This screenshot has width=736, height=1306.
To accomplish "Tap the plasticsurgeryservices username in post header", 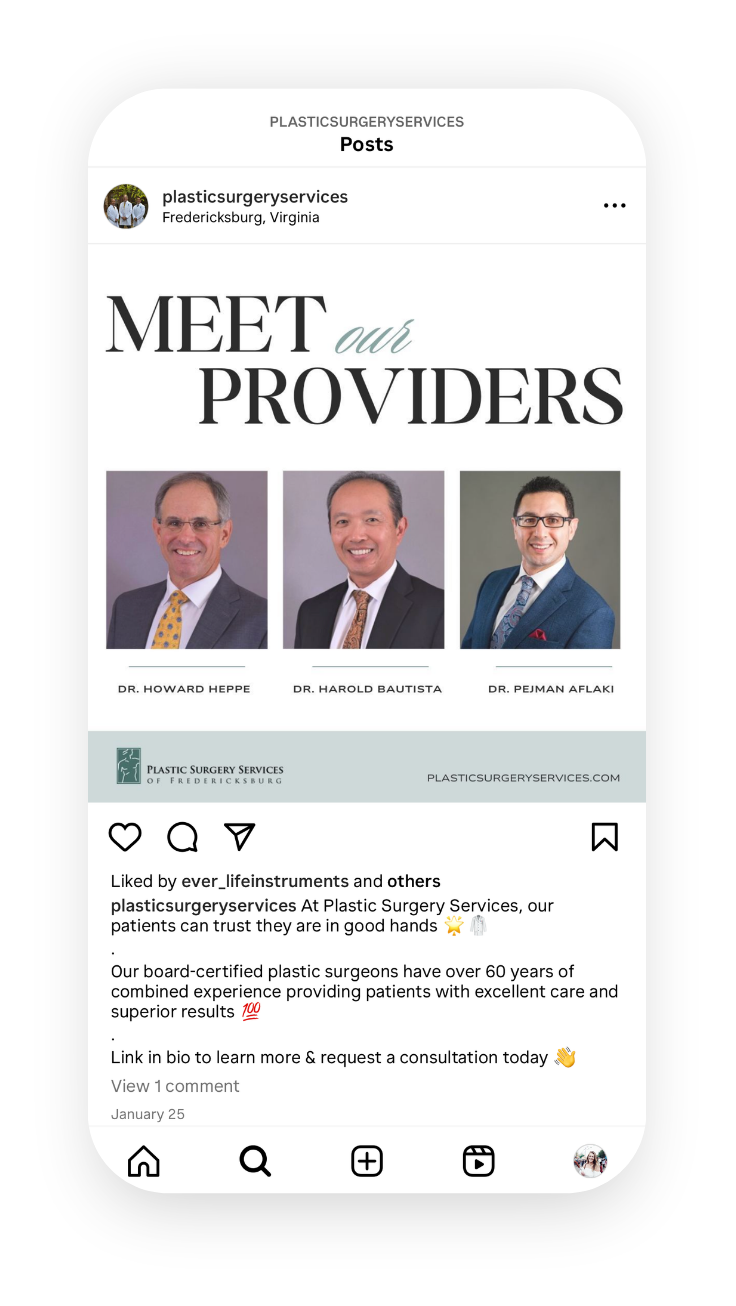I will click(x=255, y=197).
